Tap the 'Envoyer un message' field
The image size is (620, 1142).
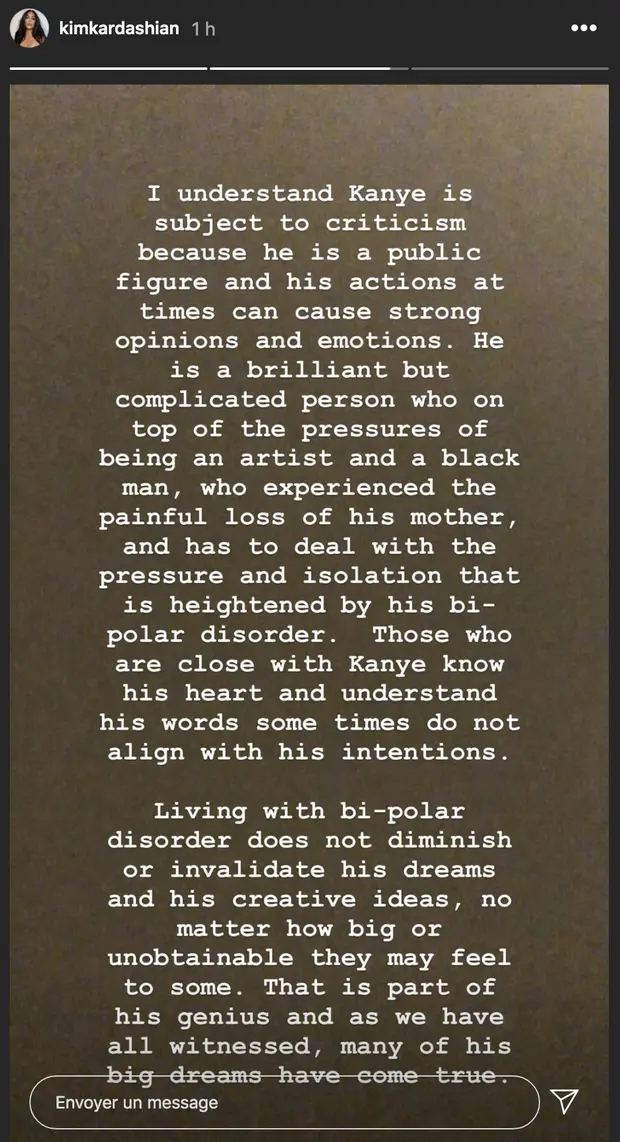pyautogui.click(x=284, y=1103)
